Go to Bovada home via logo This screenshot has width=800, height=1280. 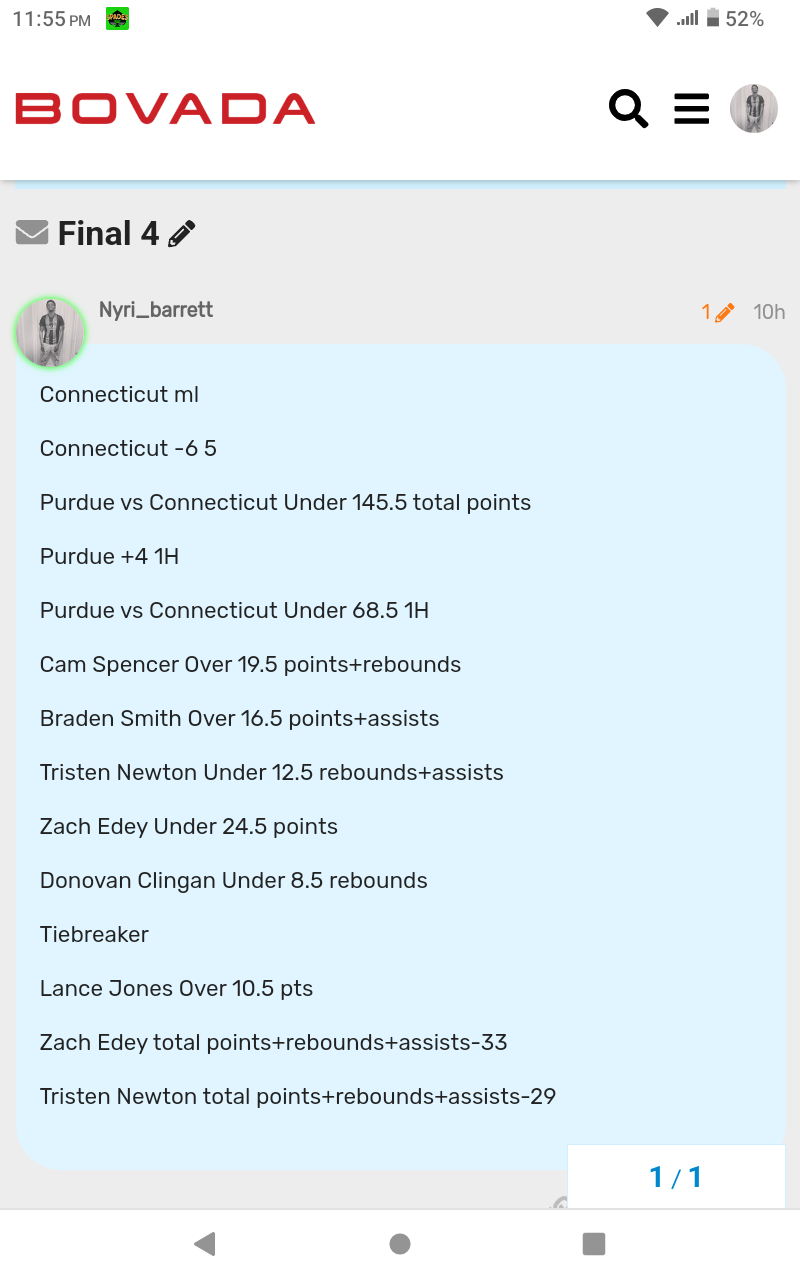click(165, 108)
